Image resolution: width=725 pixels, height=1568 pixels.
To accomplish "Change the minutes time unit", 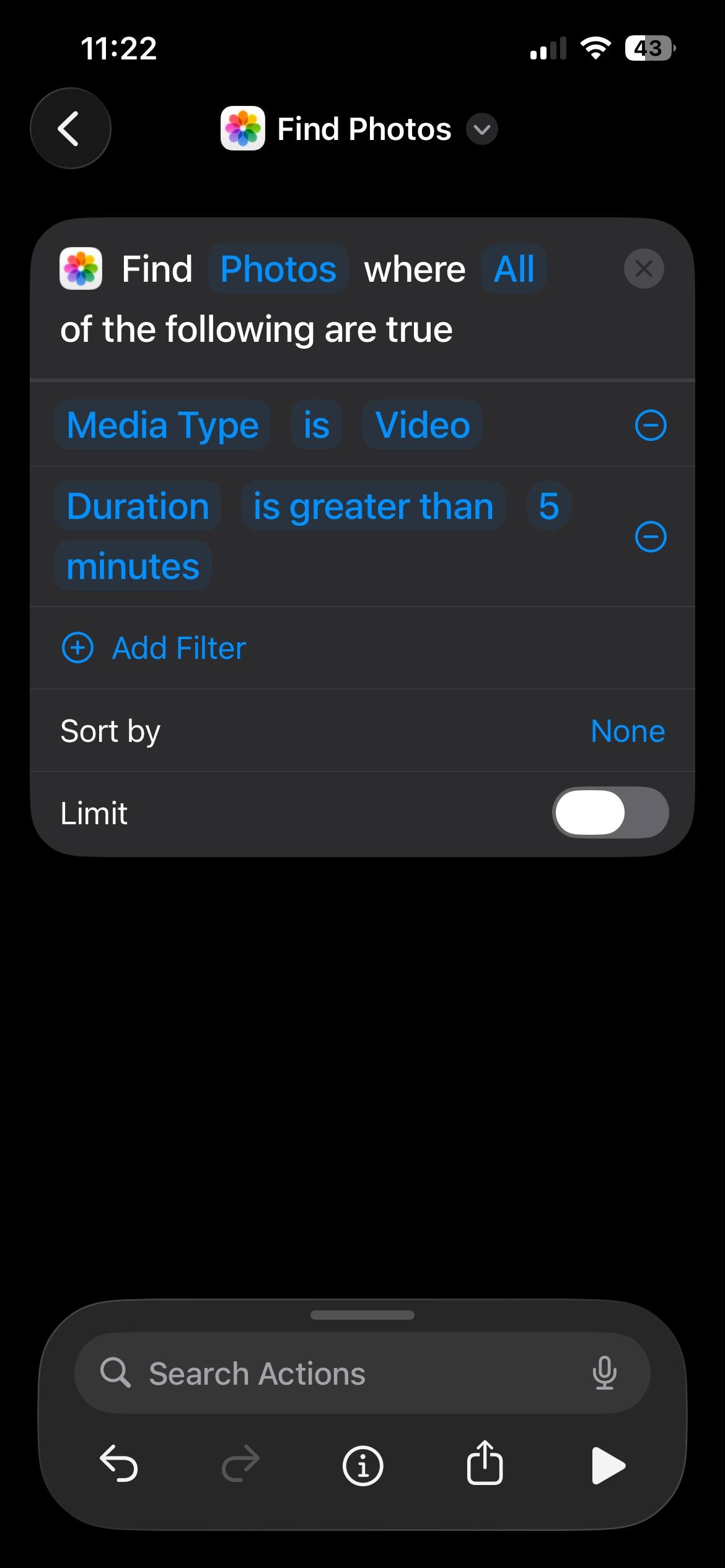I will 133,564.
